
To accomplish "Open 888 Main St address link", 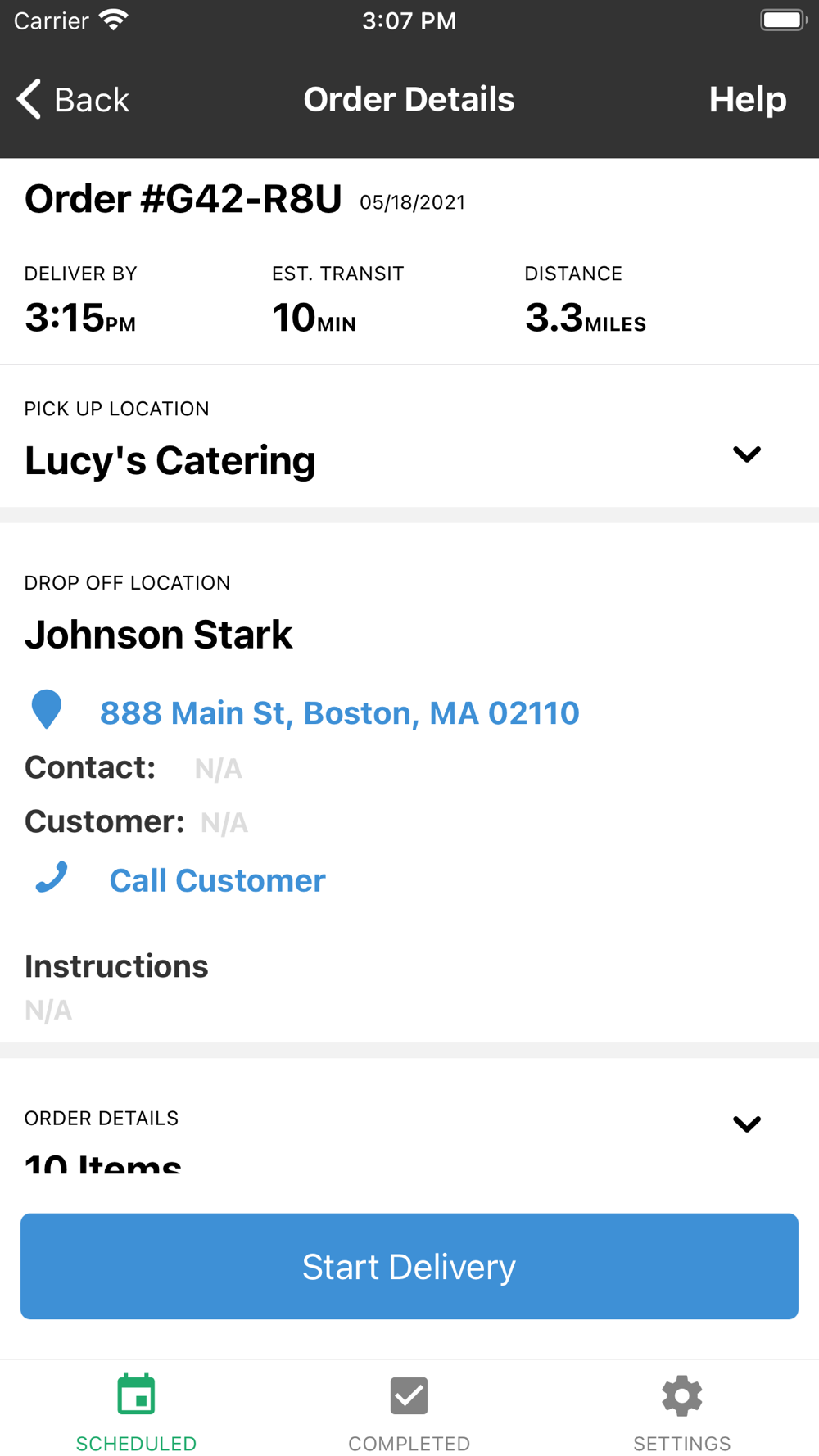I will [339, 712].
